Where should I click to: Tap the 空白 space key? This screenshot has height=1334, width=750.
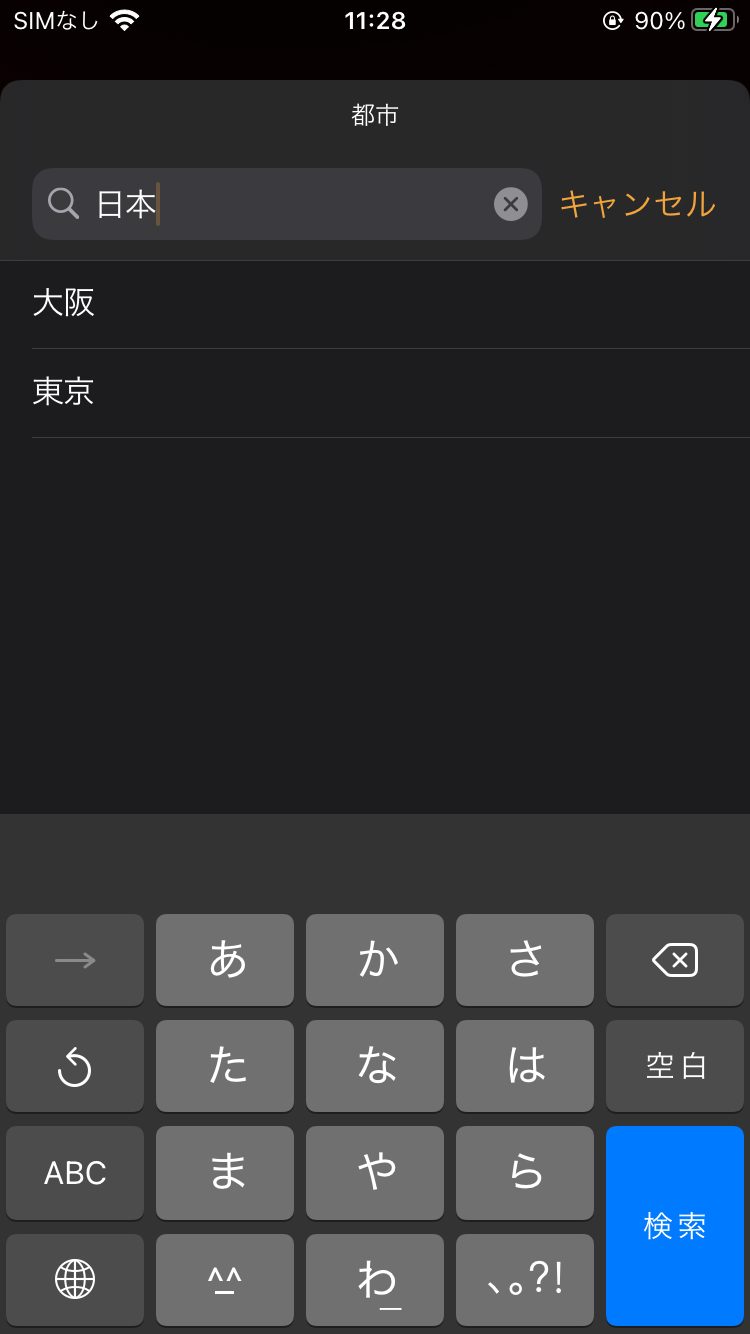[675, 1066]
